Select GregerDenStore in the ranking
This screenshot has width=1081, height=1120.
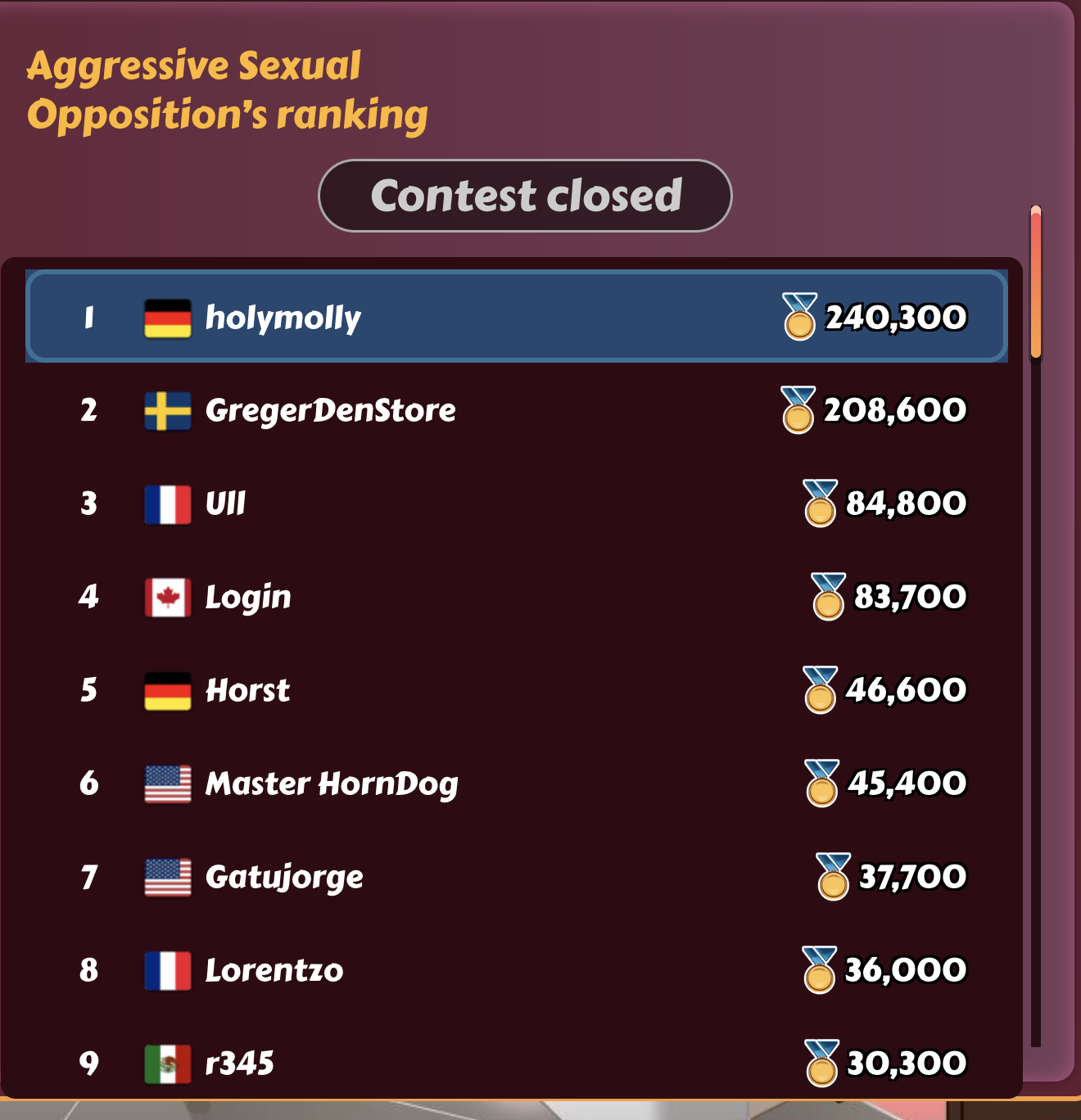pos(516,410)
